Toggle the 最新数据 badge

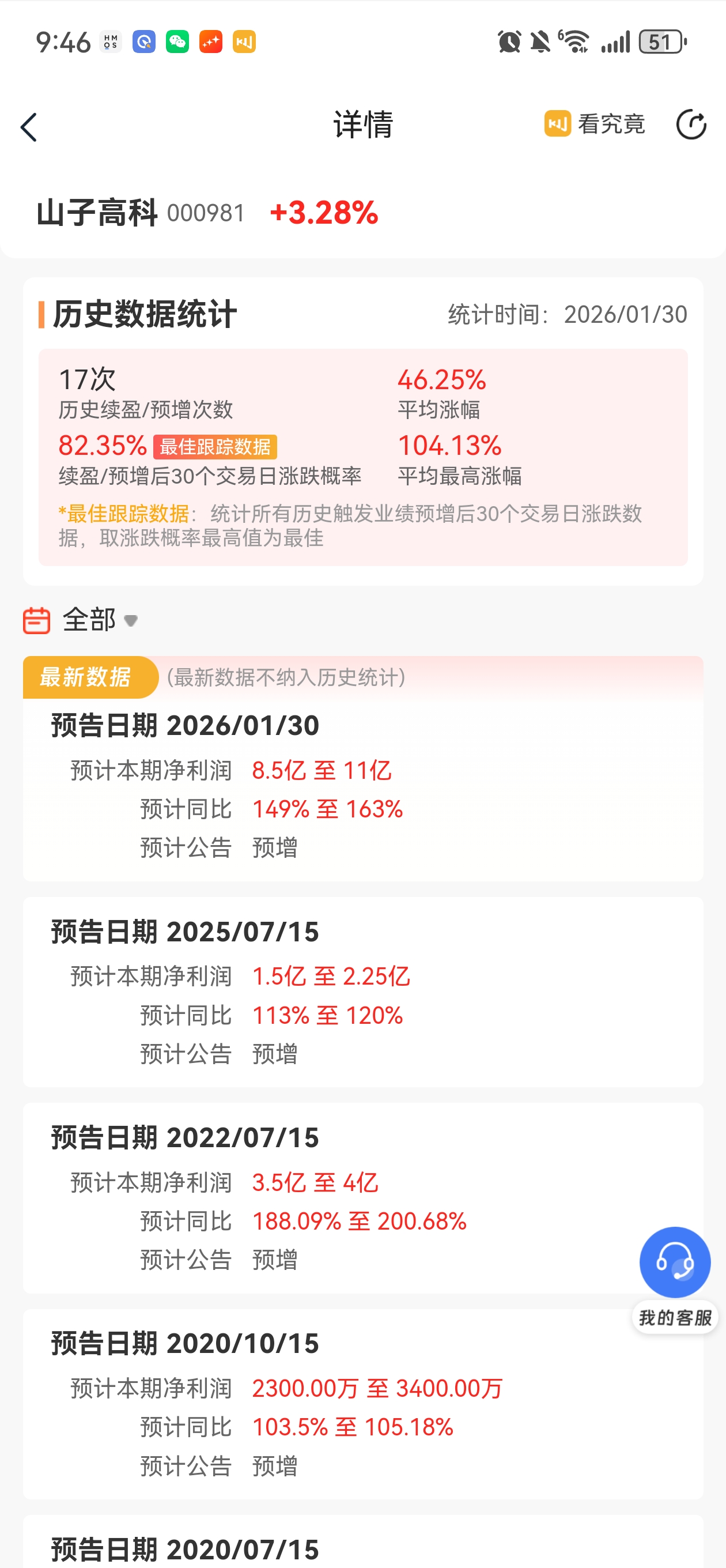tap(90, 677)
